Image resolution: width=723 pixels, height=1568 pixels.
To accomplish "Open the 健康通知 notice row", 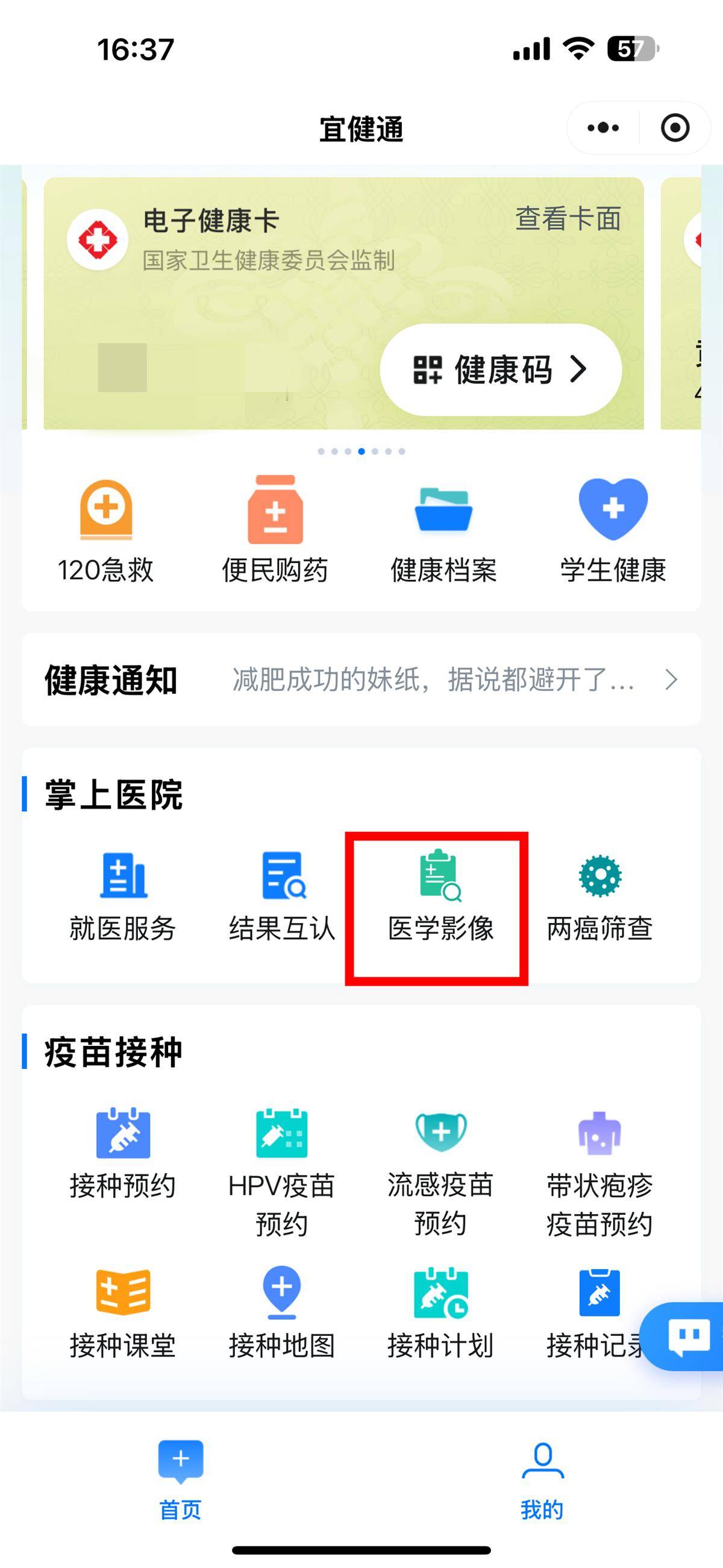I will coord(361,679).
